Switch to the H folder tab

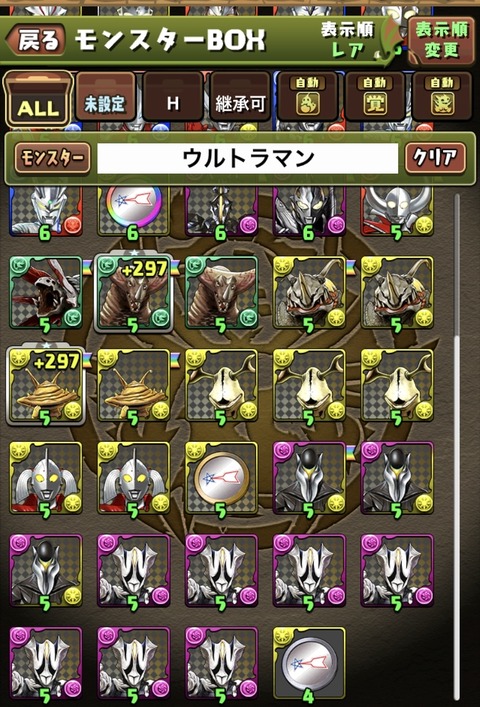pos(173,98)
